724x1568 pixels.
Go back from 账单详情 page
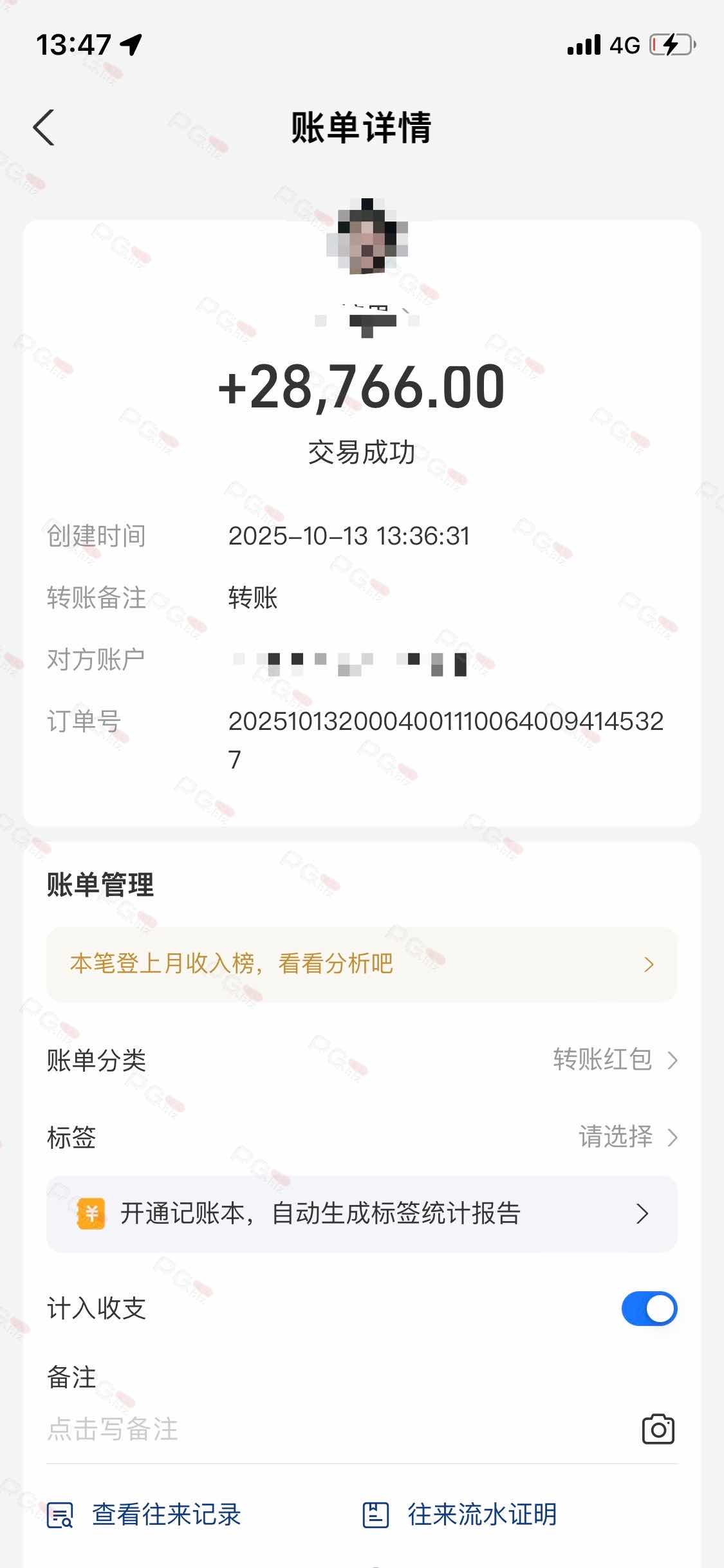point(44,127)
